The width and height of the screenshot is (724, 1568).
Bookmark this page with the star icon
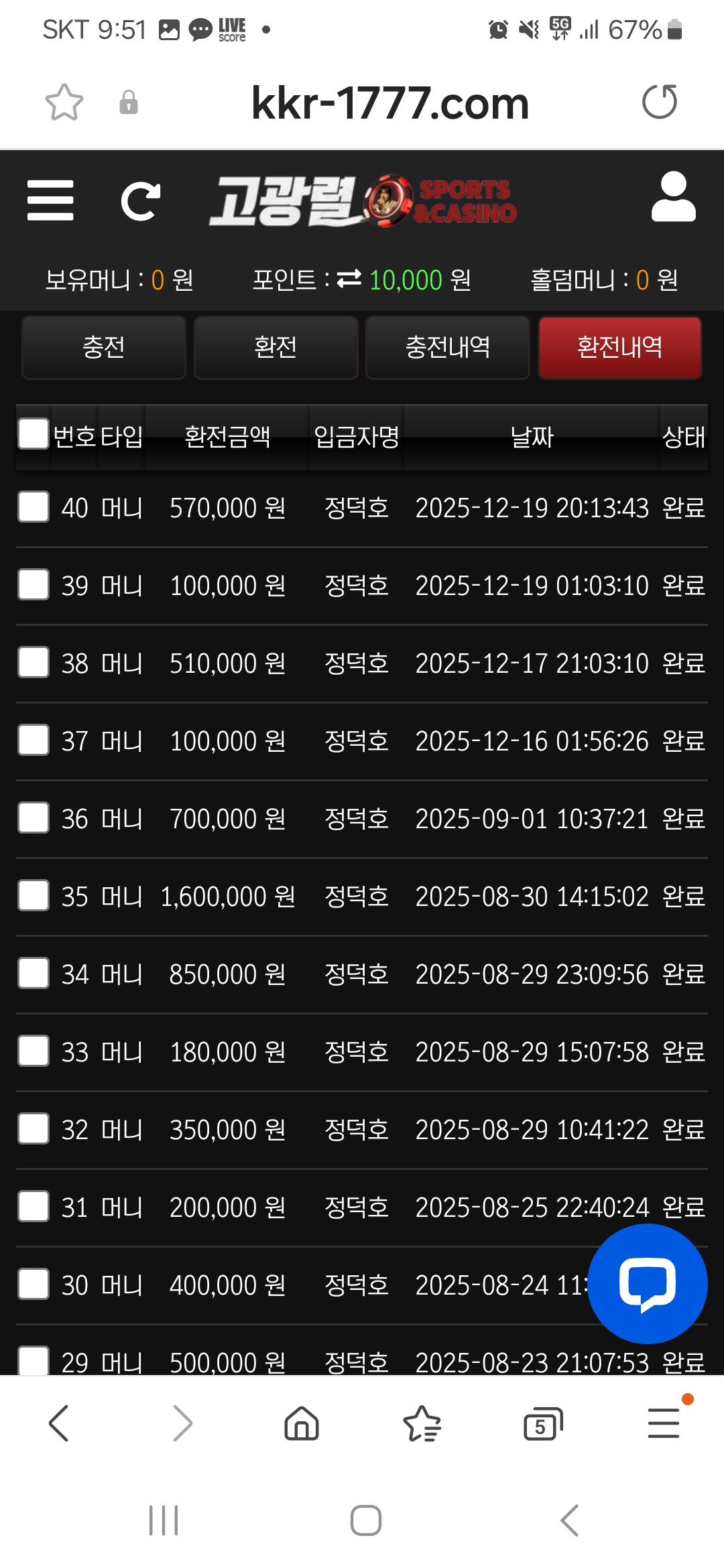[64, 103]
